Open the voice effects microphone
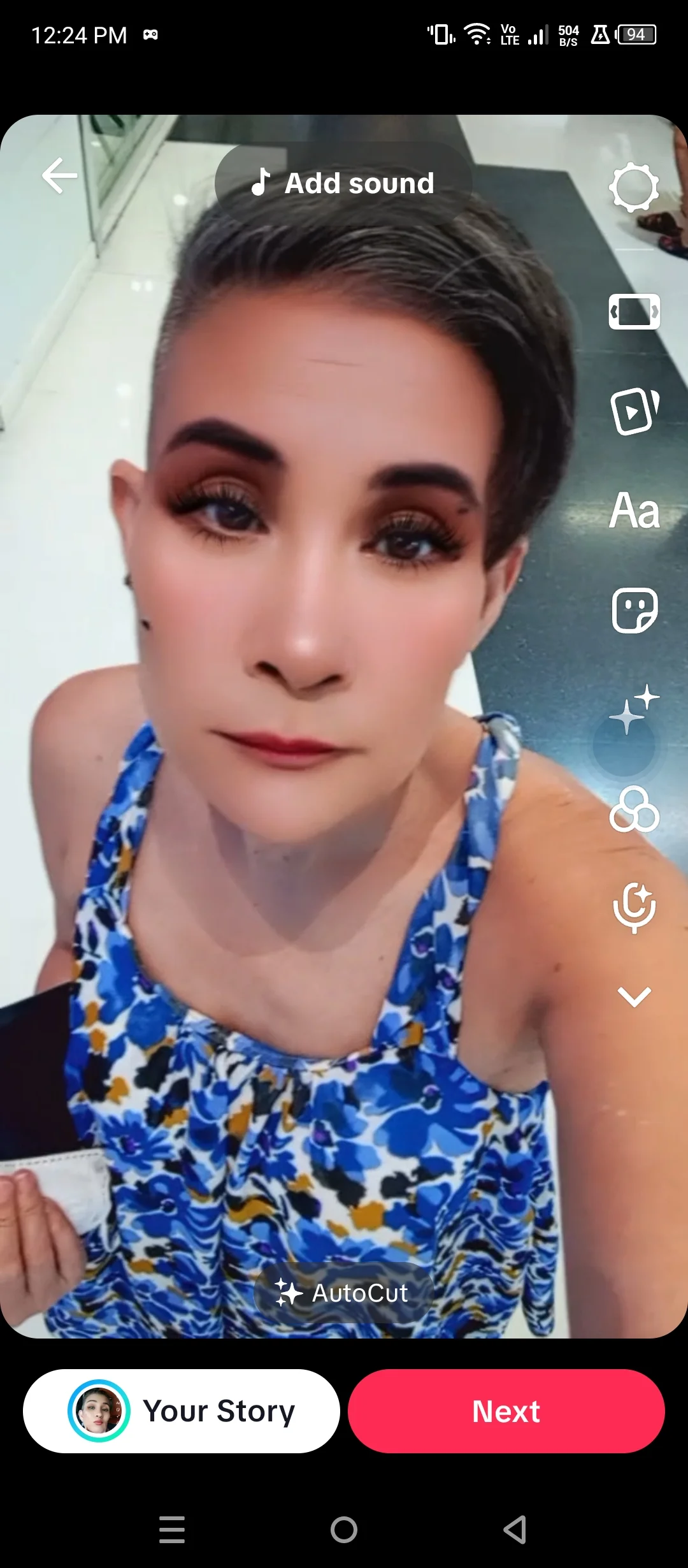 [x=634, y=907]
